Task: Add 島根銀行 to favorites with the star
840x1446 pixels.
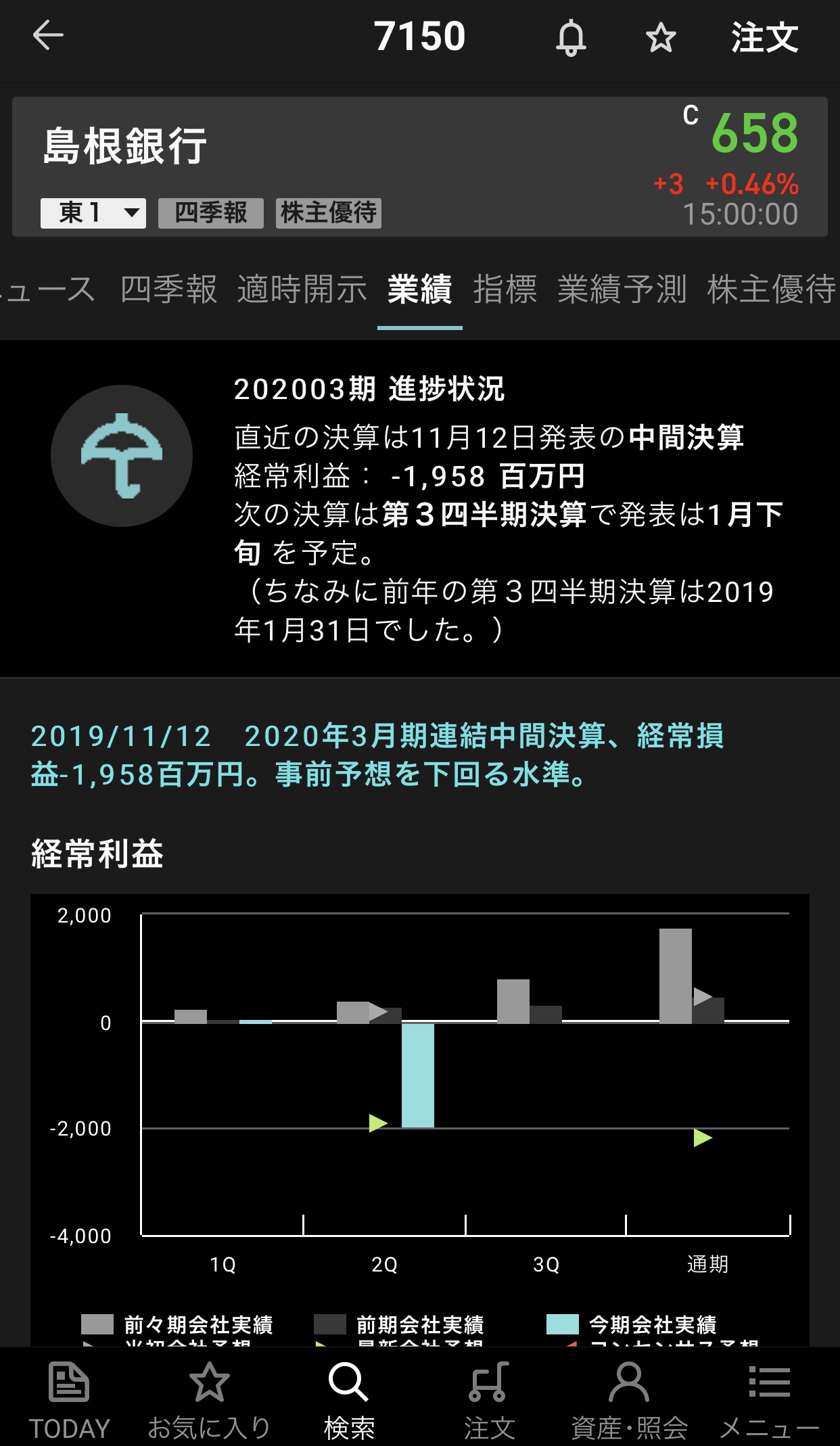Action: tap(661, 38)
